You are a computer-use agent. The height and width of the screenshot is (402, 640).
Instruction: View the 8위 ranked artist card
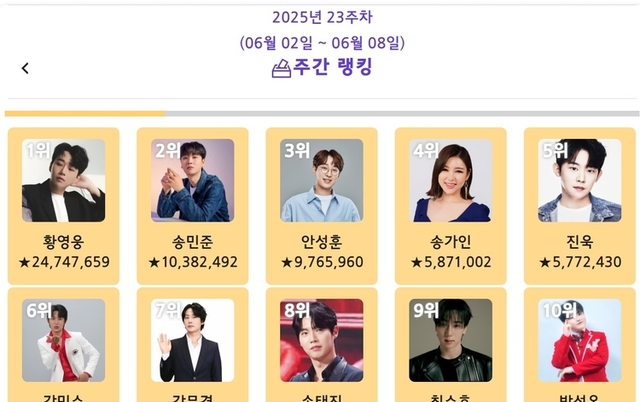tap(321, 345)
